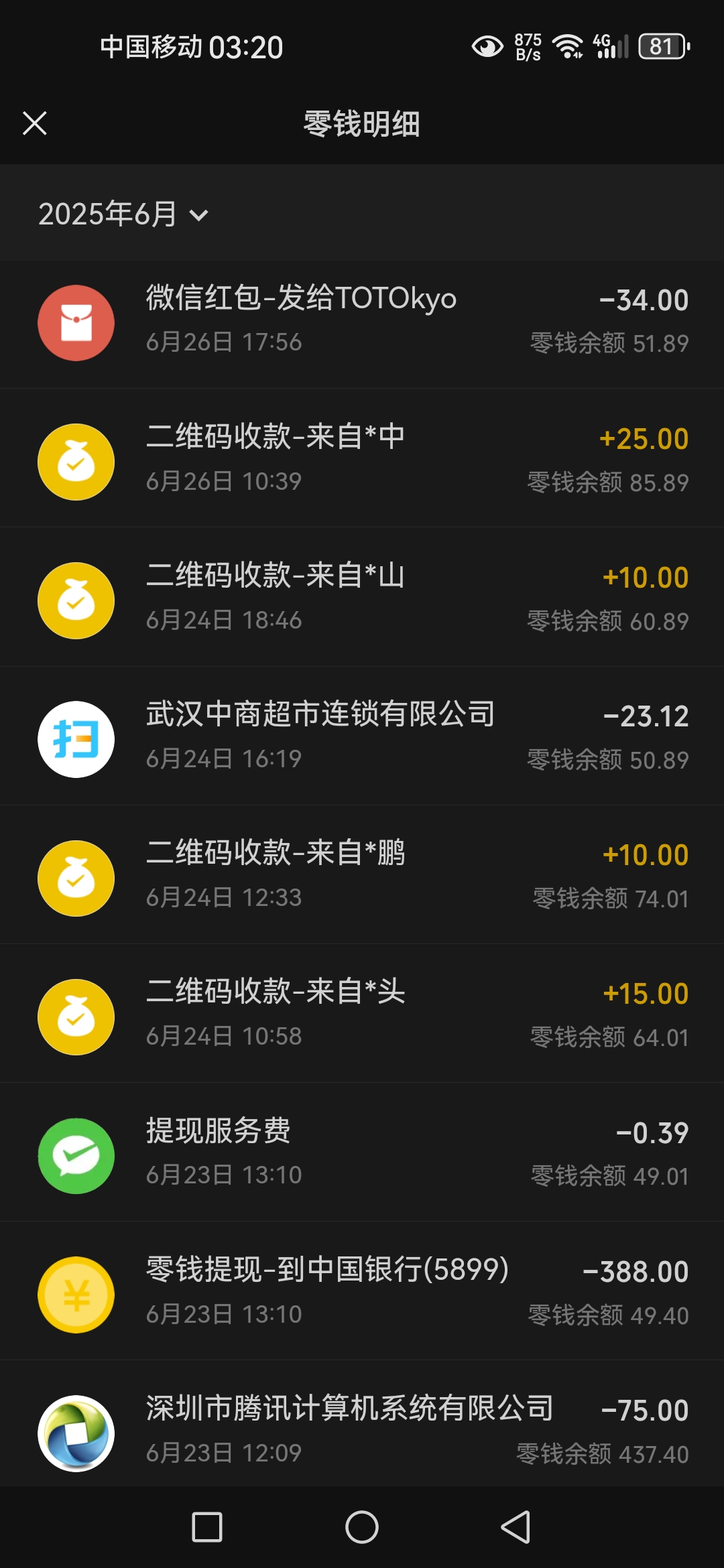Close the 零钱明细 page
The width and height of the screenshot is (724, 1568).
[35, 124]
